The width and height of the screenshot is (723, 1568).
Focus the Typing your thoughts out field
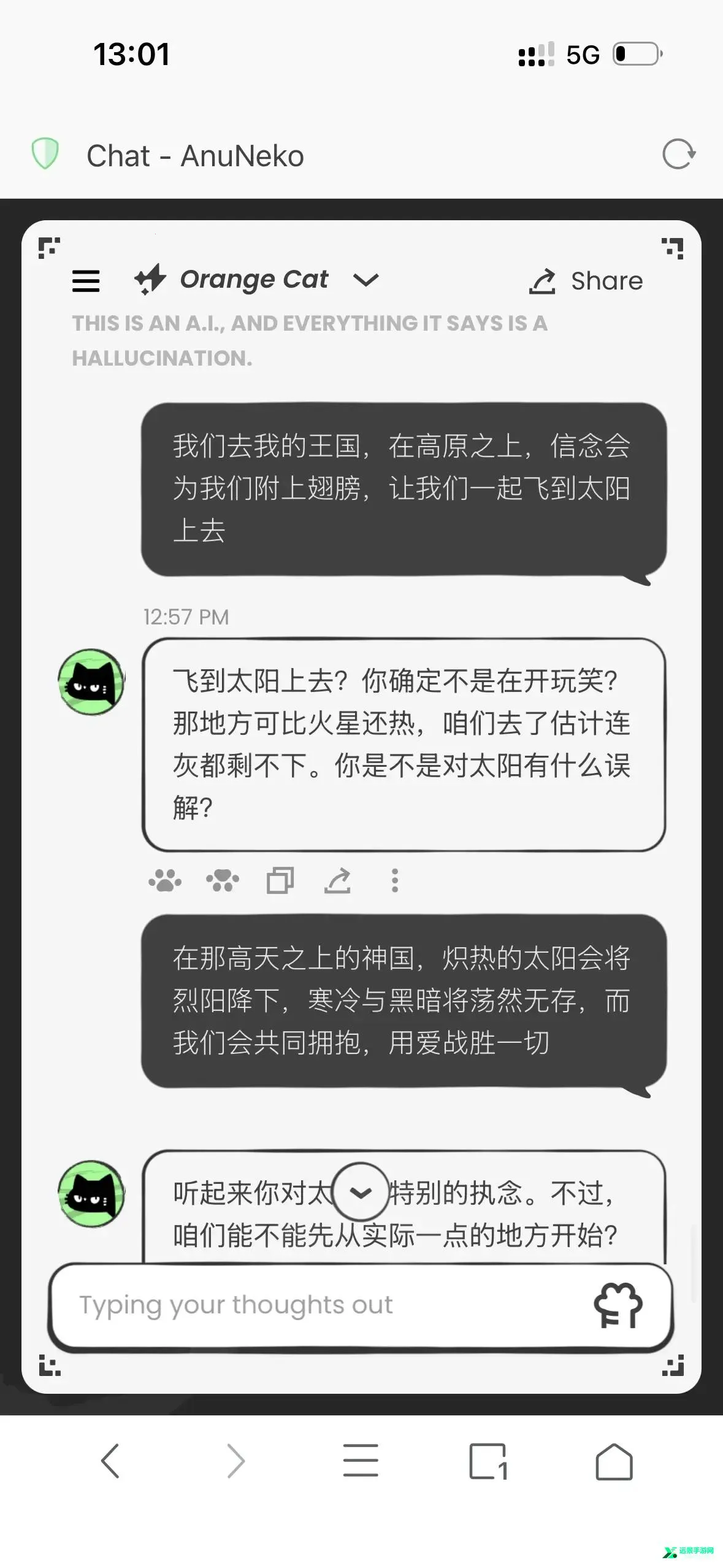coord(319,1305)
